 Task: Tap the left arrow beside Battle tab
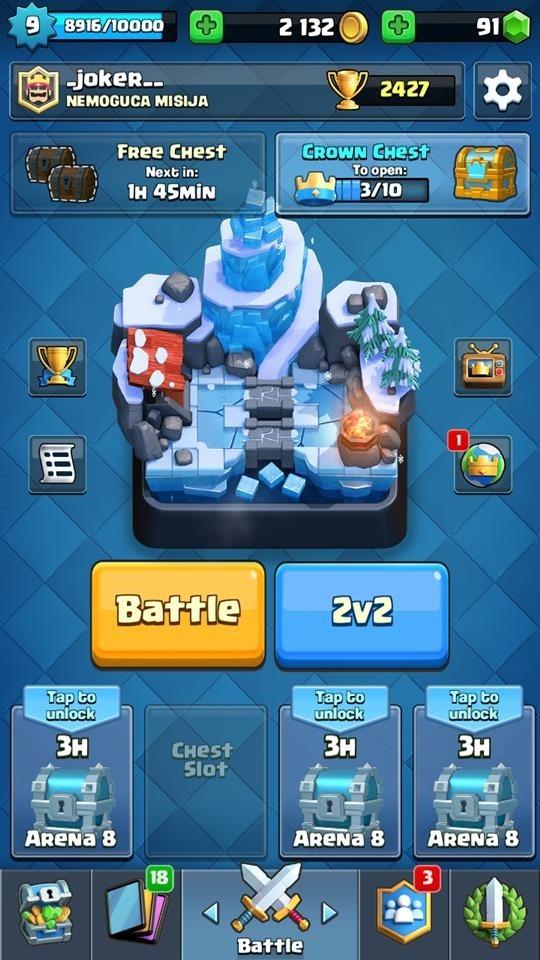click(211, 913)
